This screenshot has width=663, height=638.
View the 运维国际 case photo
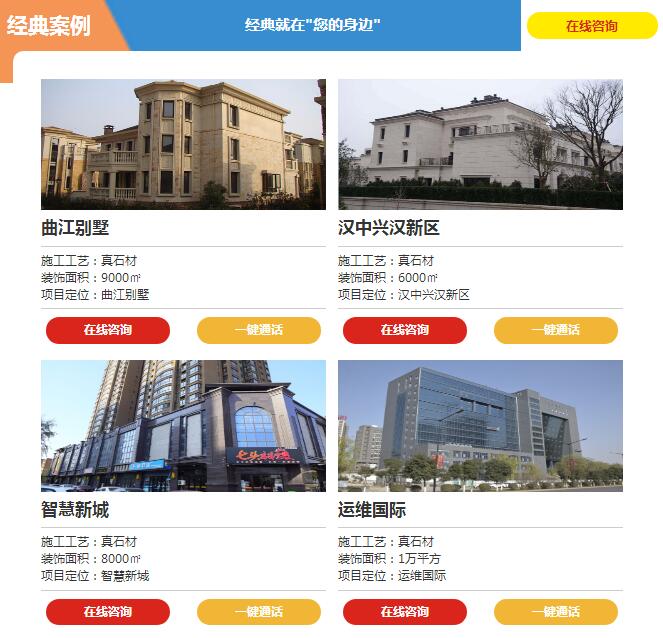pos(480,426)
